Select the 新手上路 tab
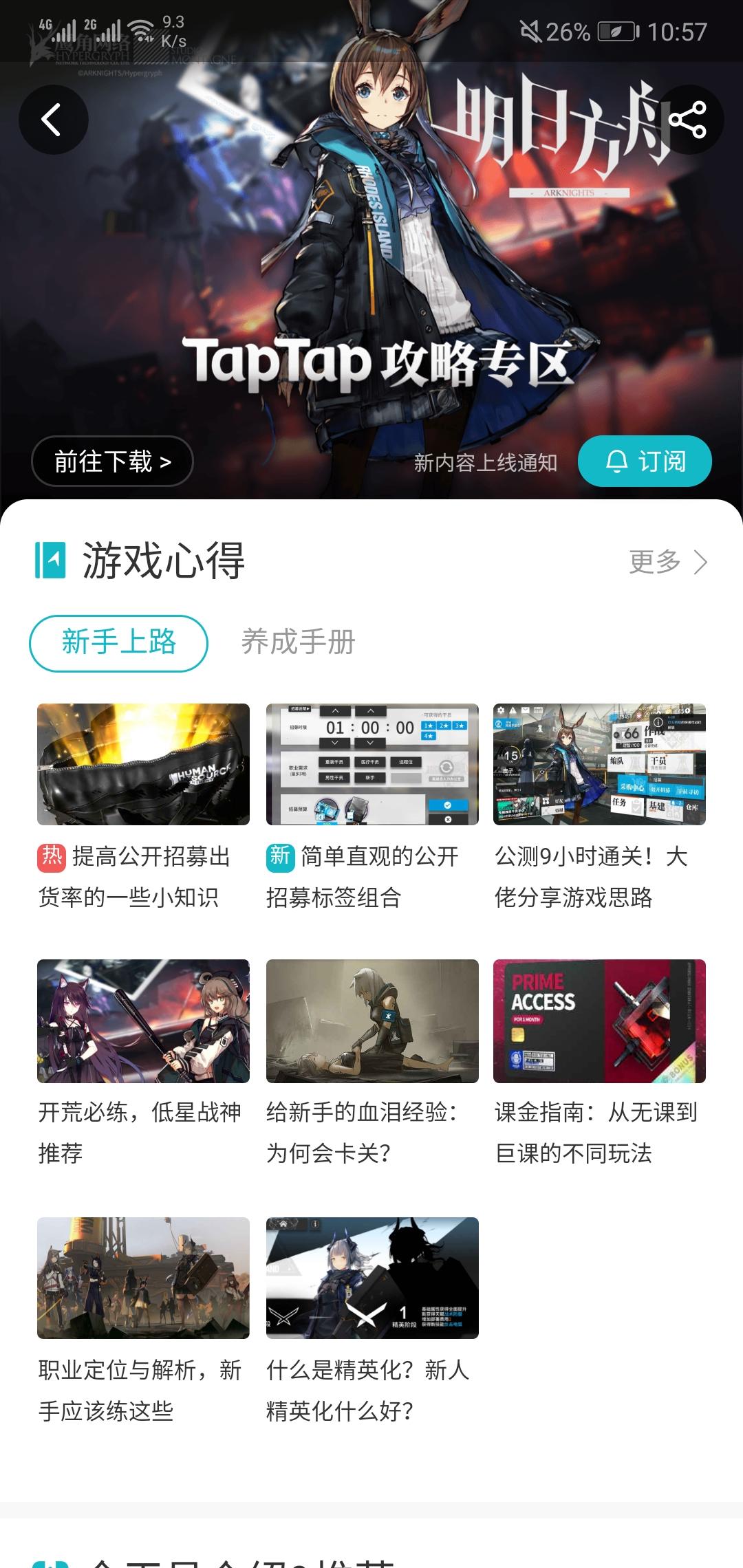Screen dimensions: 743x1568 click(x=118, y=642)
